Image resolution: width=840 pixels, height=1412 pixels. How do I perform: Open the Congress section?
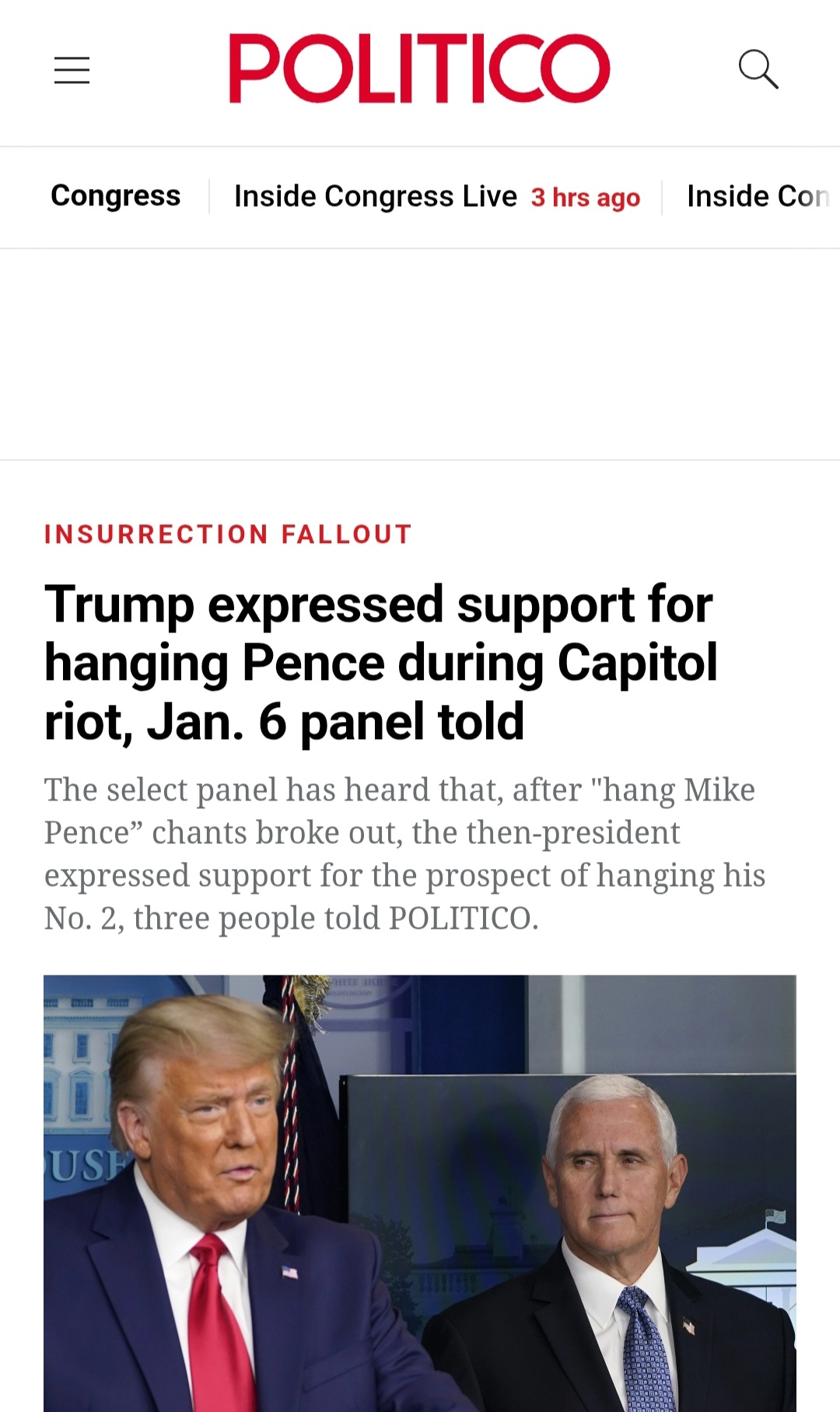click(115, 196)
